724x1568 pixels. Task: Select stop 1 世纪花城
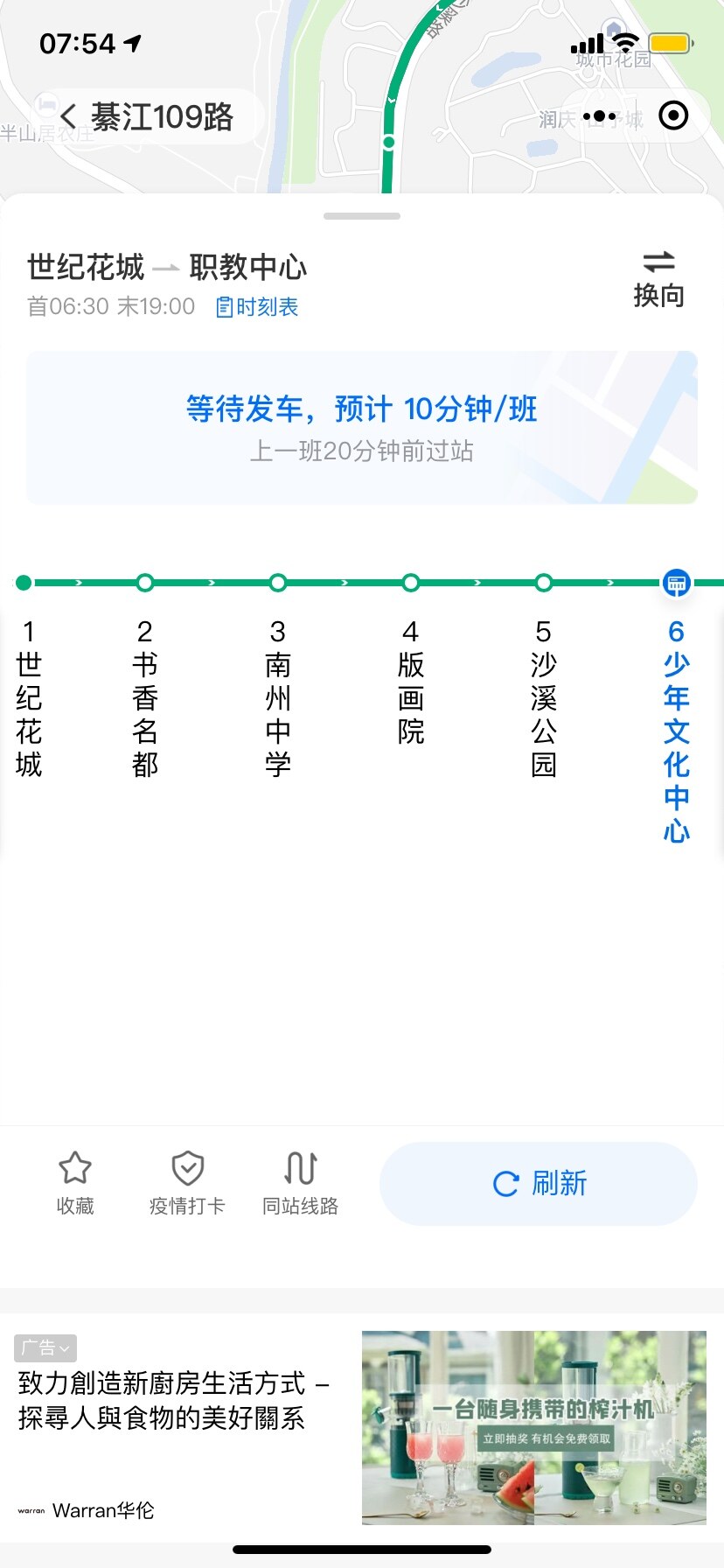pyautogui.click(x=28, y=697)
